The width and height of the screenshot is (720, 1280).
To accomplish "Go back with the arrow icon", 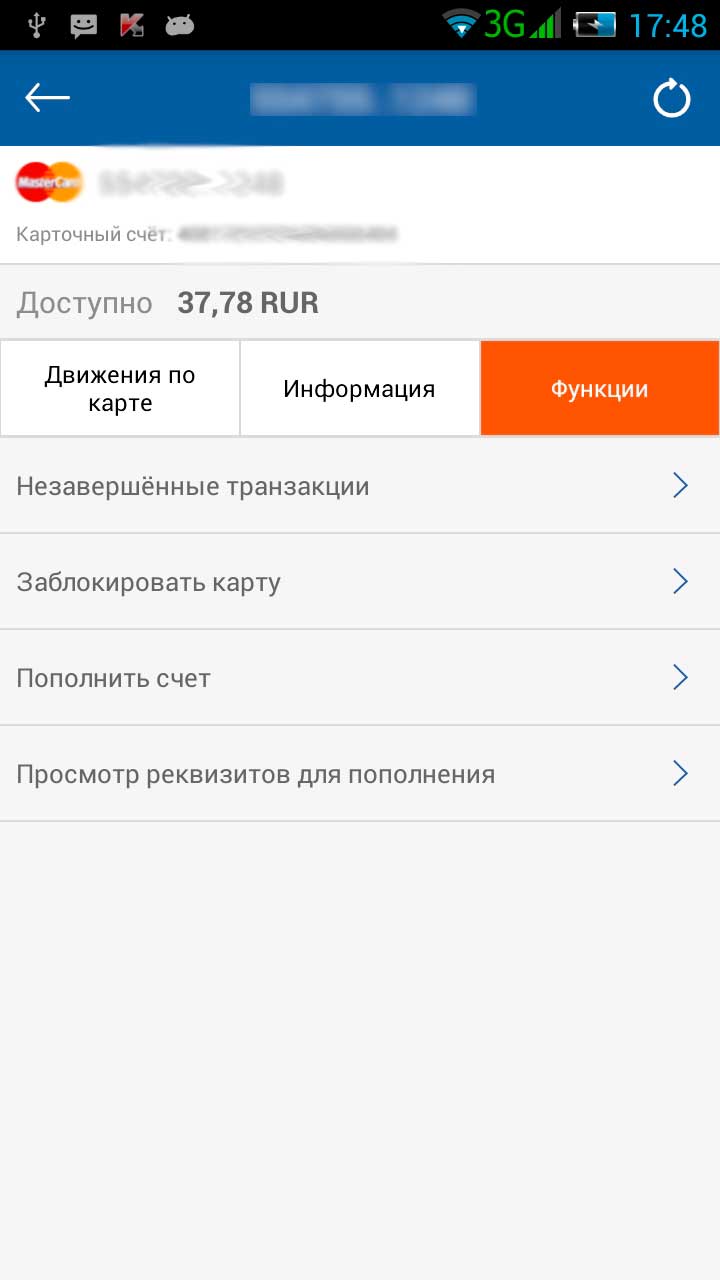I will pyautogui.click(x=47, y=98).
